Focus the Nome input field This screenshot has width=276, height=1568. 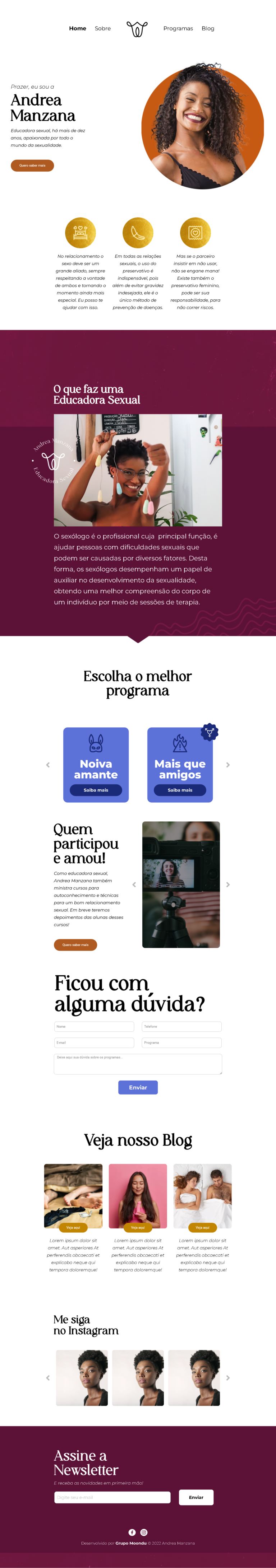[x=94, y=1026]
